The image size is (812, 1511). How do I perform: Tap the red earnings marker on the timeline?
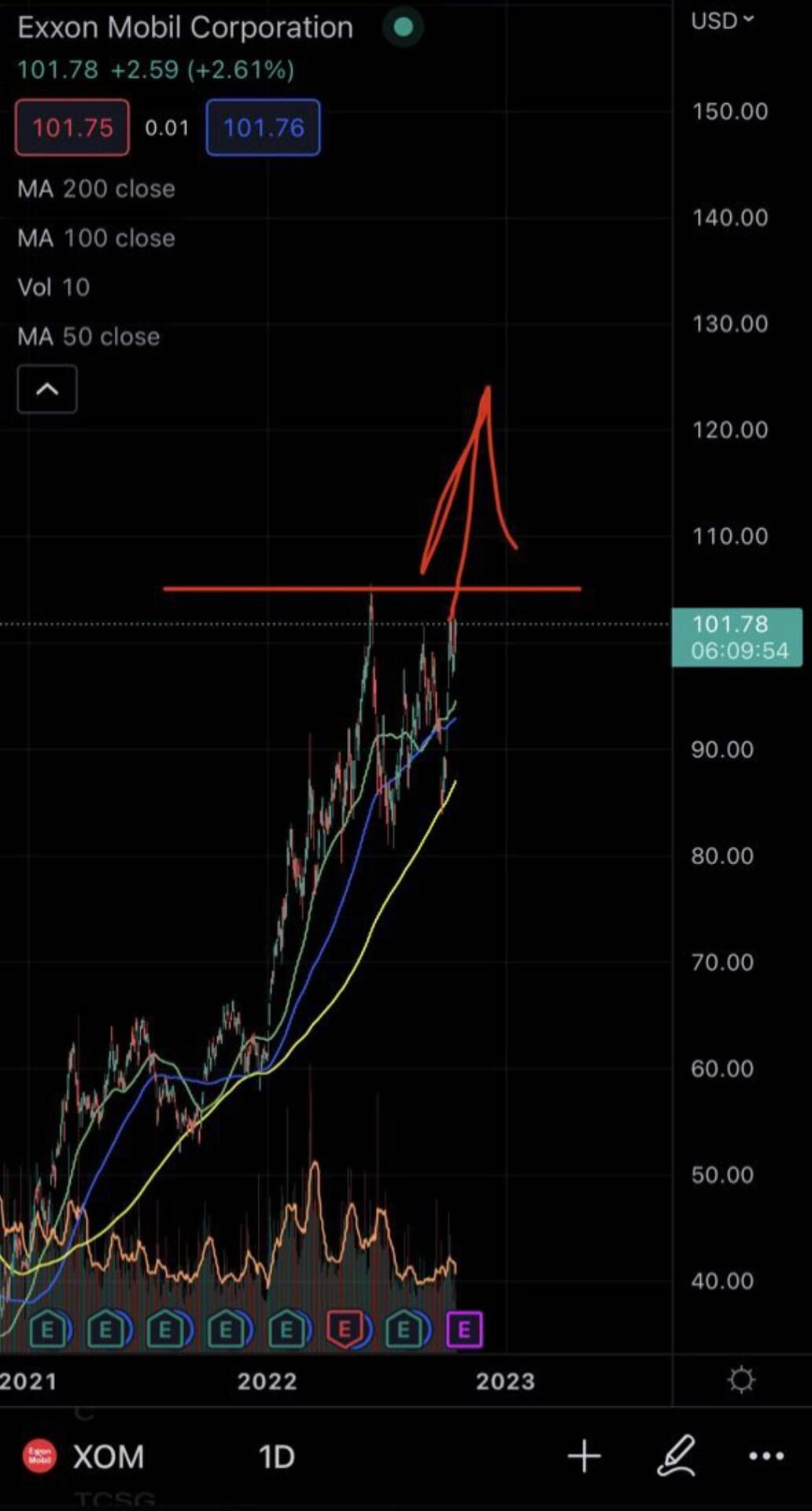[x=345, y=1329]
